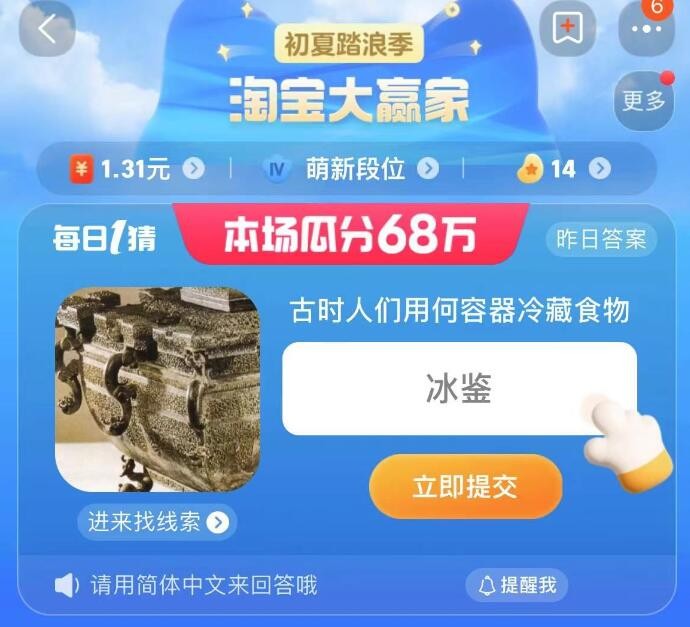View the 萌新段位 rank details
Viewport: 690px width, 627px height.
[353, 169]
